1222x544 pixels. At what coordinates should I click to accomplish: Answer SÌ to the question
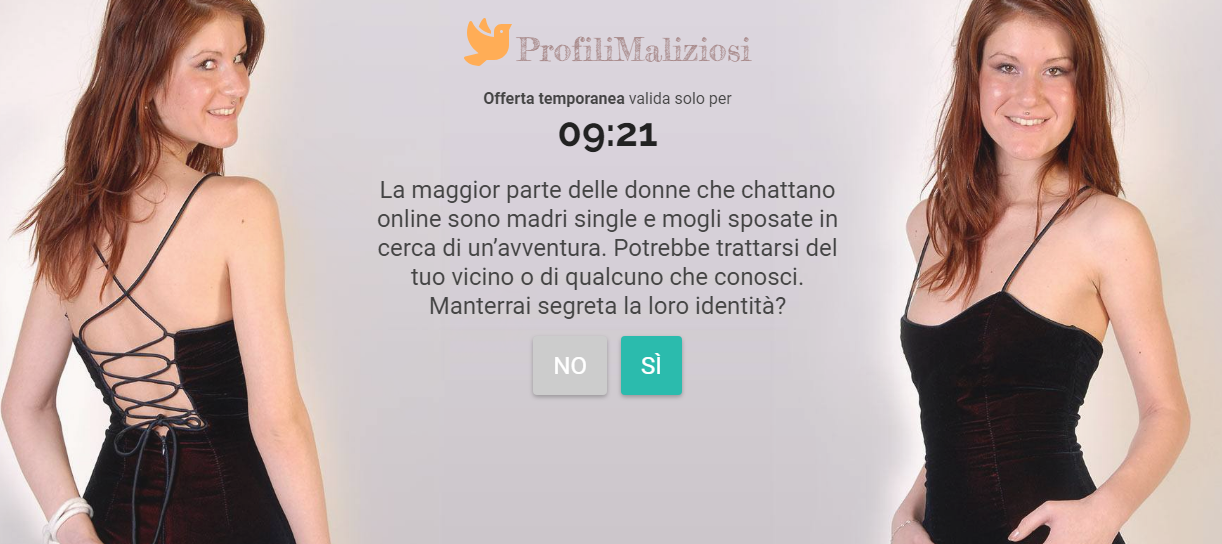click(x=651, y=366)
